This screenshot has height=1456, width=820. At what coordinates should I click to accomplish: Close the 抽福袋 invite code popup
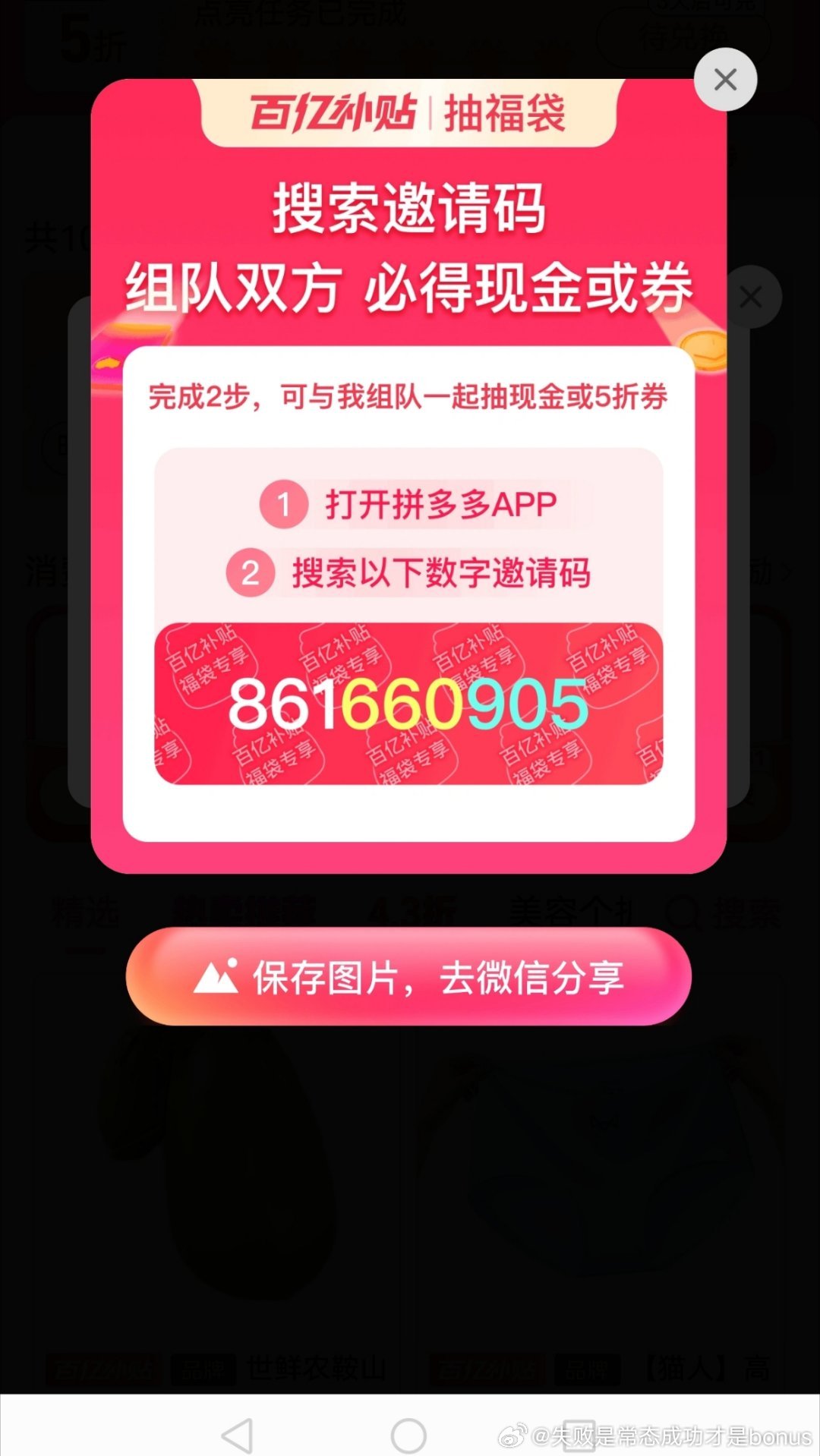[725, 80]
